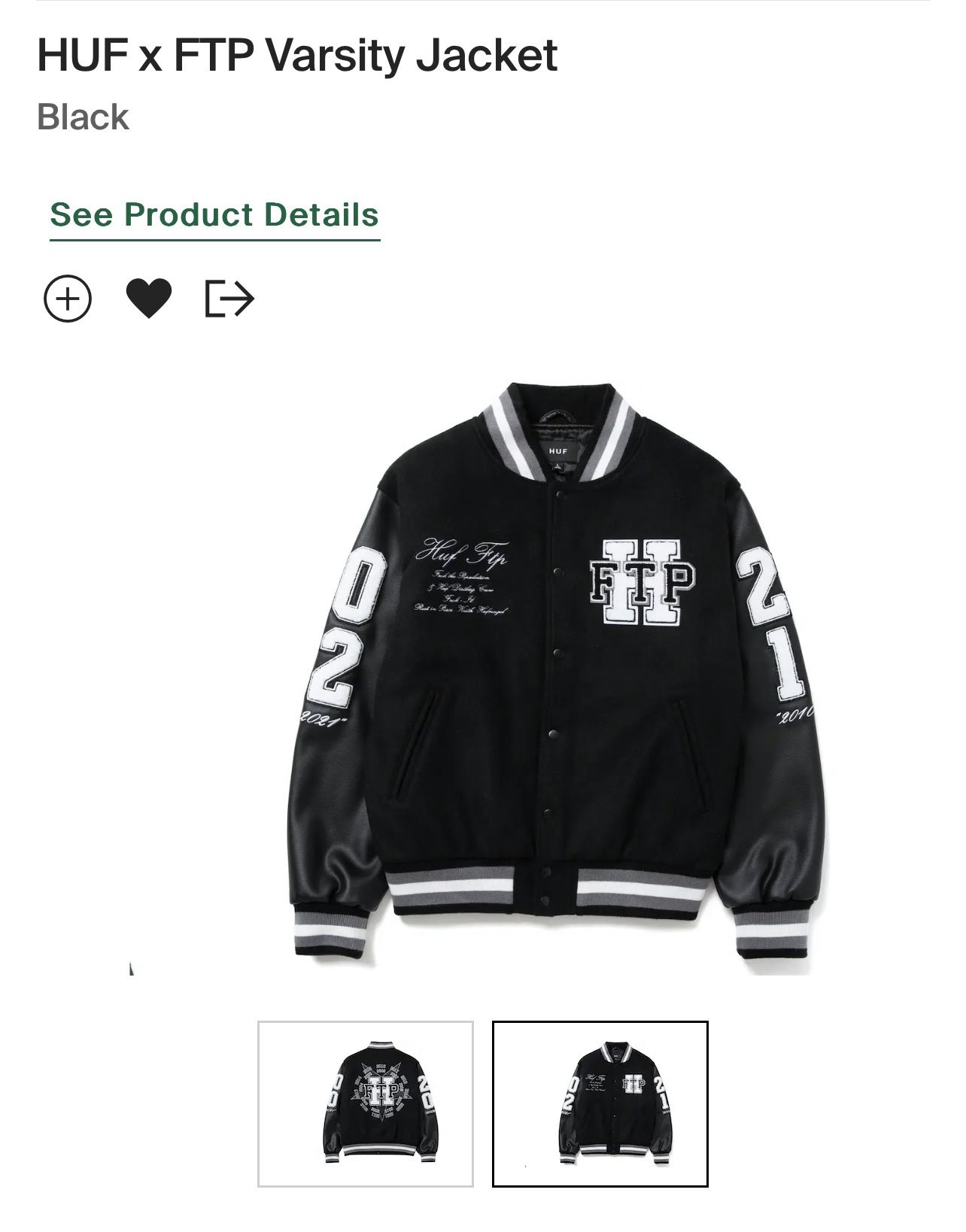Screen dimensions: 966x1232
Task: Open the See Product Details link
Action: [x=214, y=215]
